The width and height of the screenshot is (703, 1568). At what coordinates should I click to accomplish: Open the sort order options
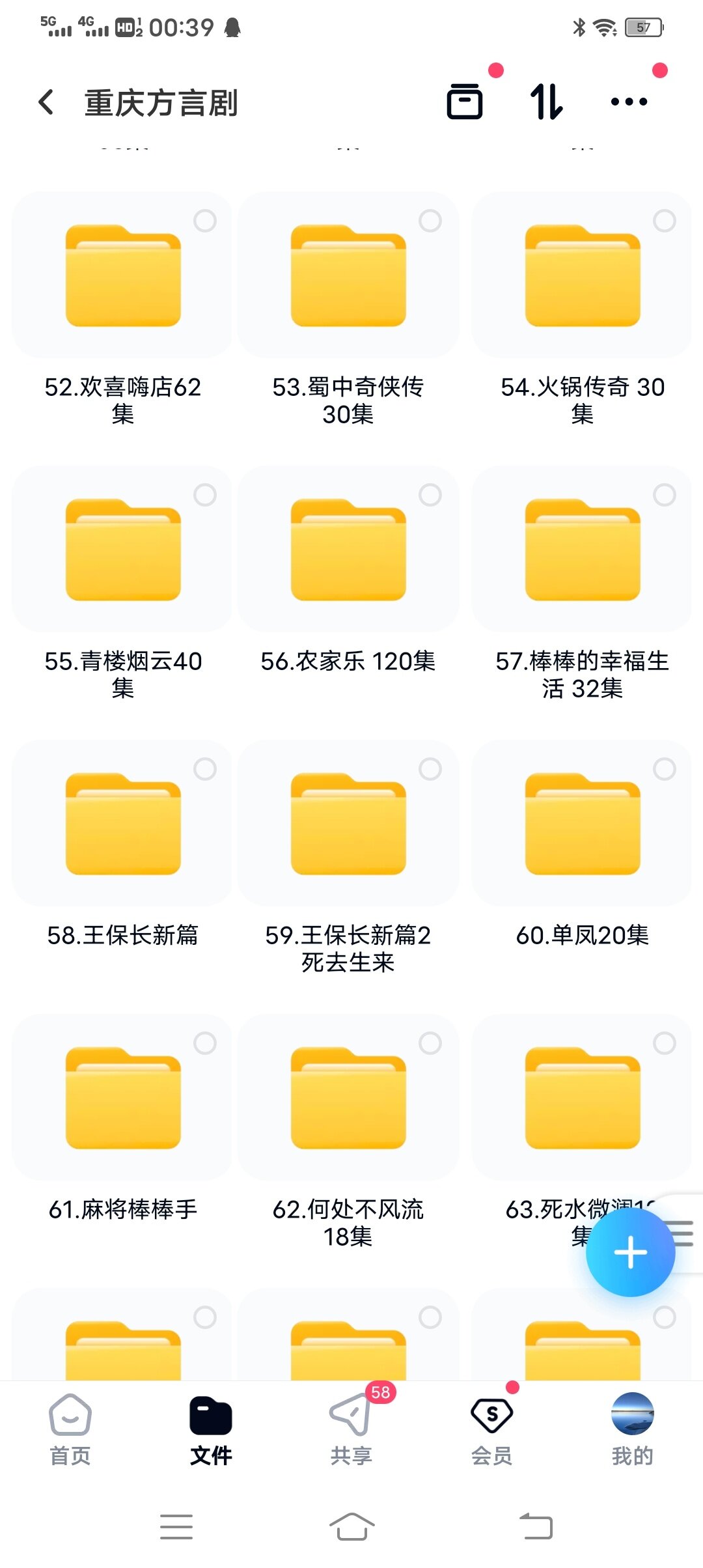[546, 102]
